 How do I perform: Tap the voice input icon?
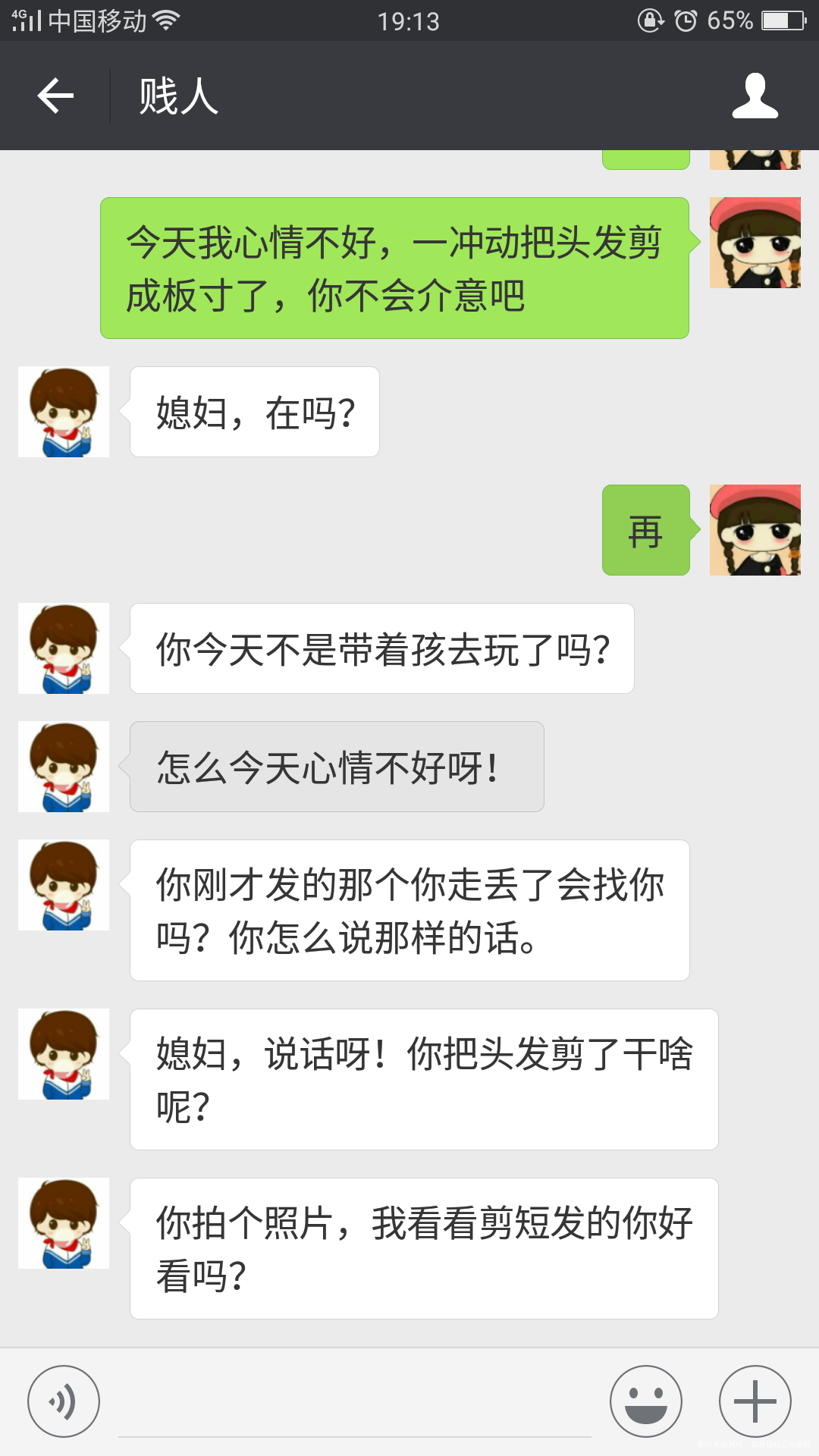point(64,1400)
